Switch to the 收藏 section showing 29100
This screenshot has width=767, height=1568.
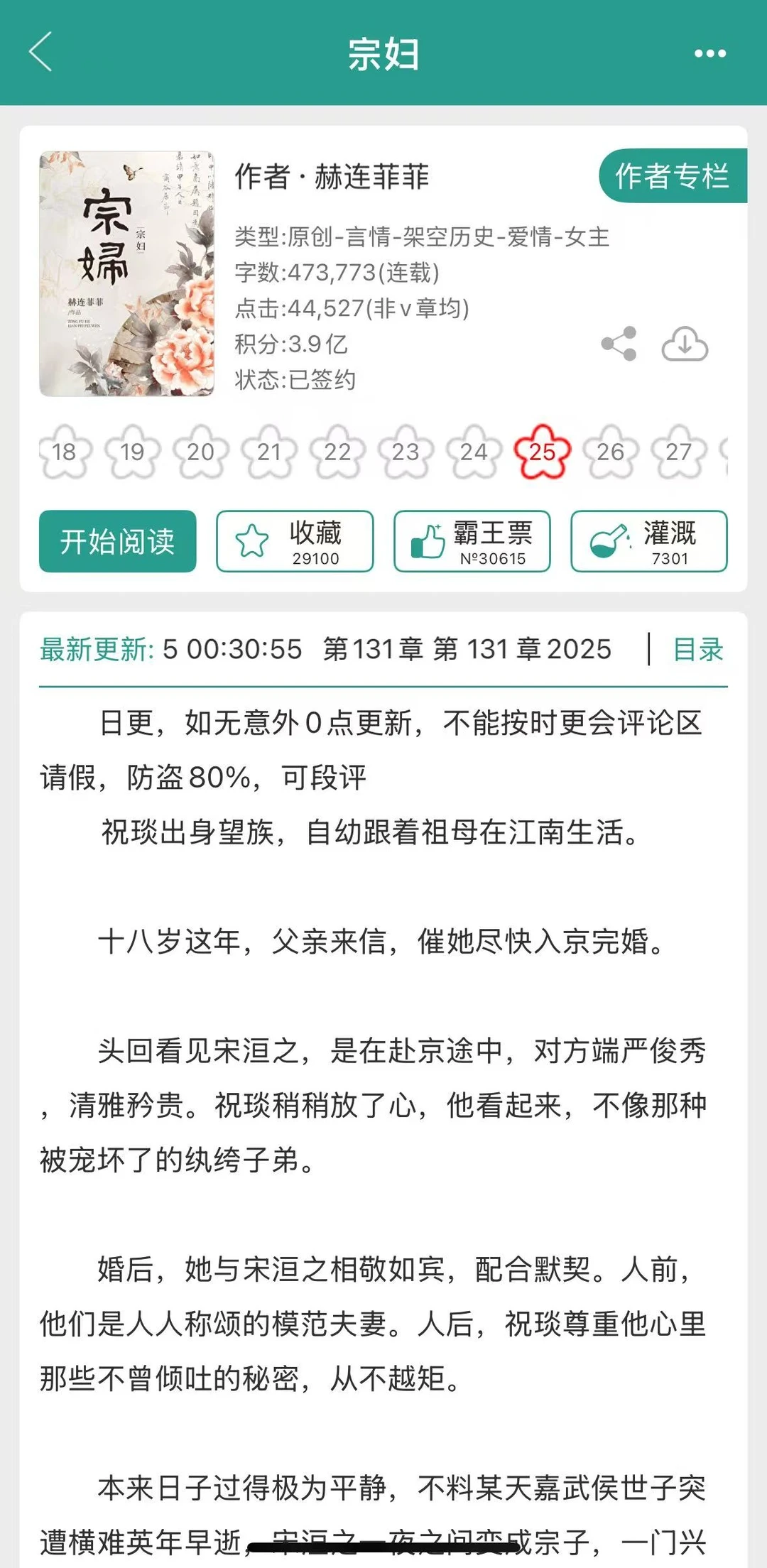295,541
